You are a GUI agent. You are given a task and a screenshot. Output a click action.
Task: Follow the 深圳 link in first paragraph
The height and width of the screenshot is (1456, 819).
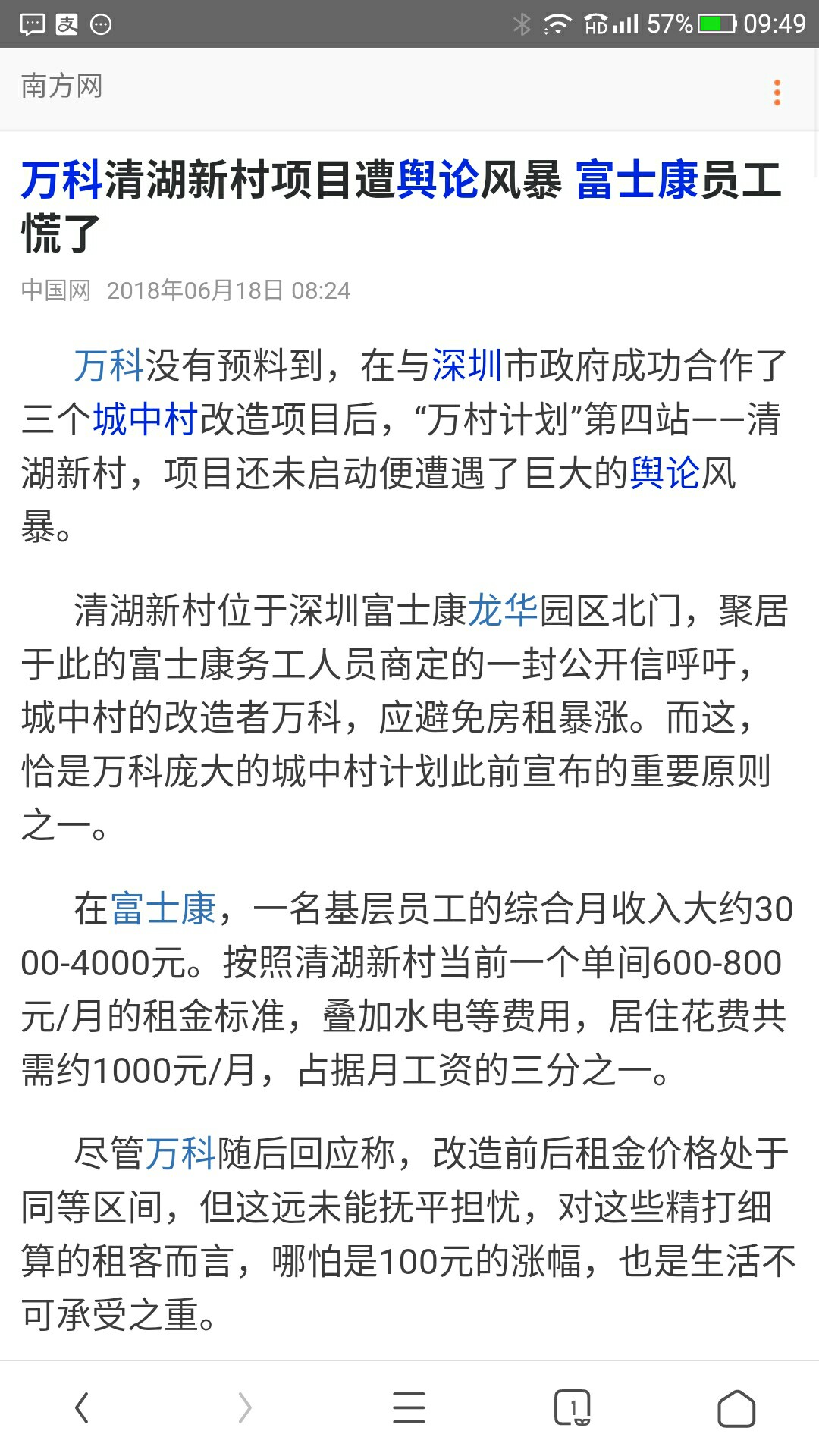coord(467,366)
